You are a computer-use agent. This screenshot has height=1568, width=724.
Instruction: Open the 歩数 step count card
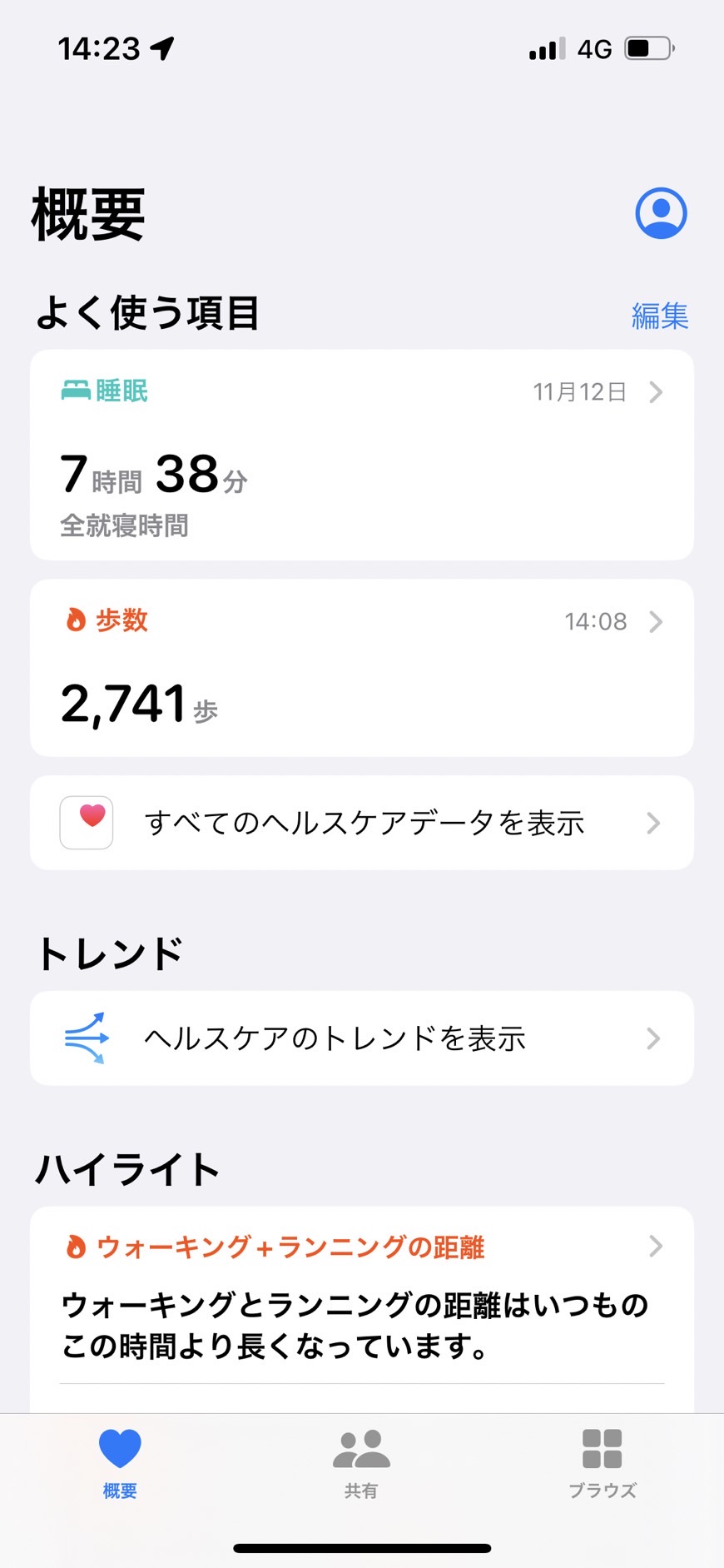click(362, 668)
